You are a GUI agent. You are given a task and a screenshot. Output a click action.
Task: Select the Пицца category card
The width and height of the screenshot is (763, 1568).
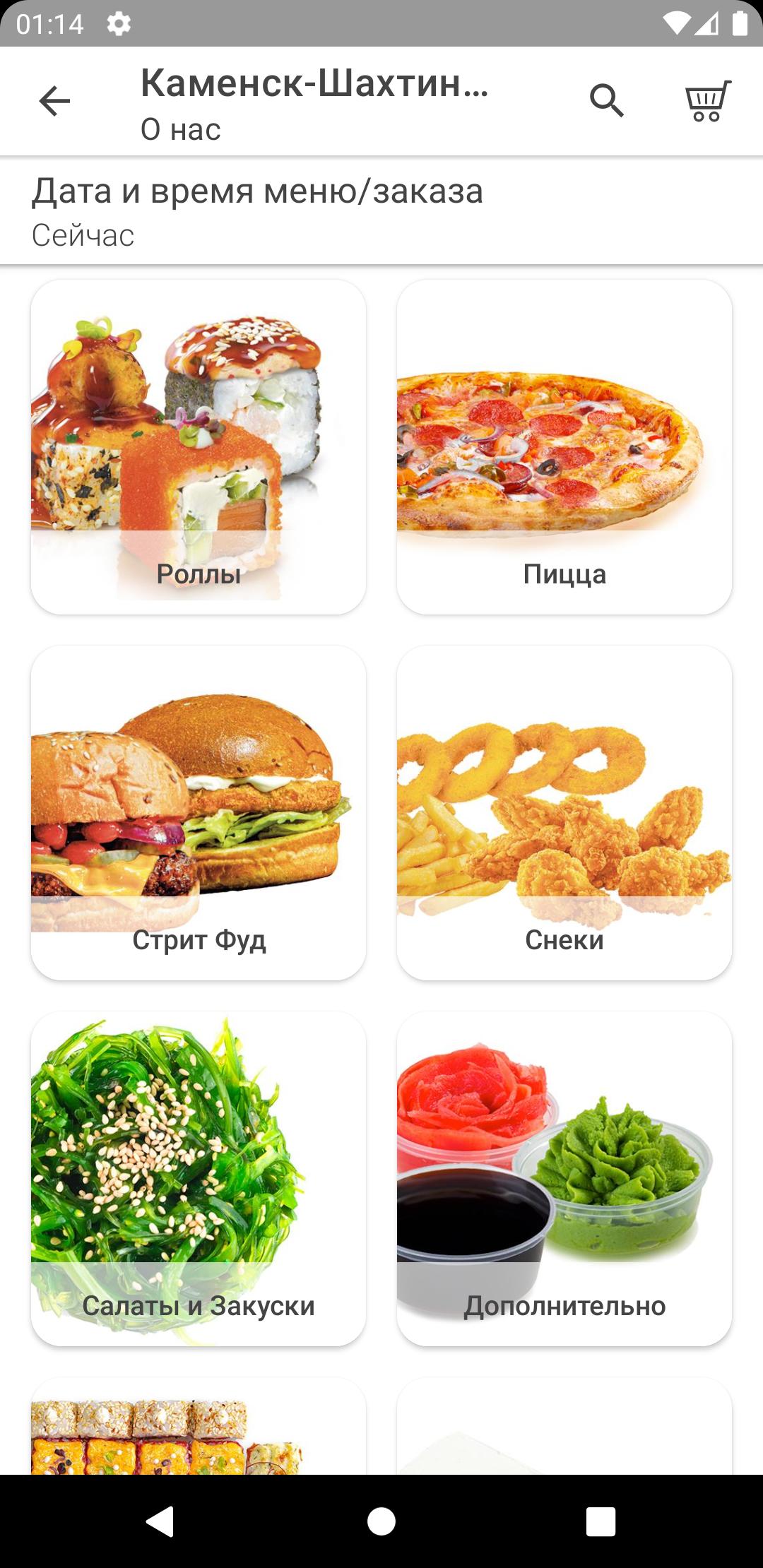(x=564, y=447)
